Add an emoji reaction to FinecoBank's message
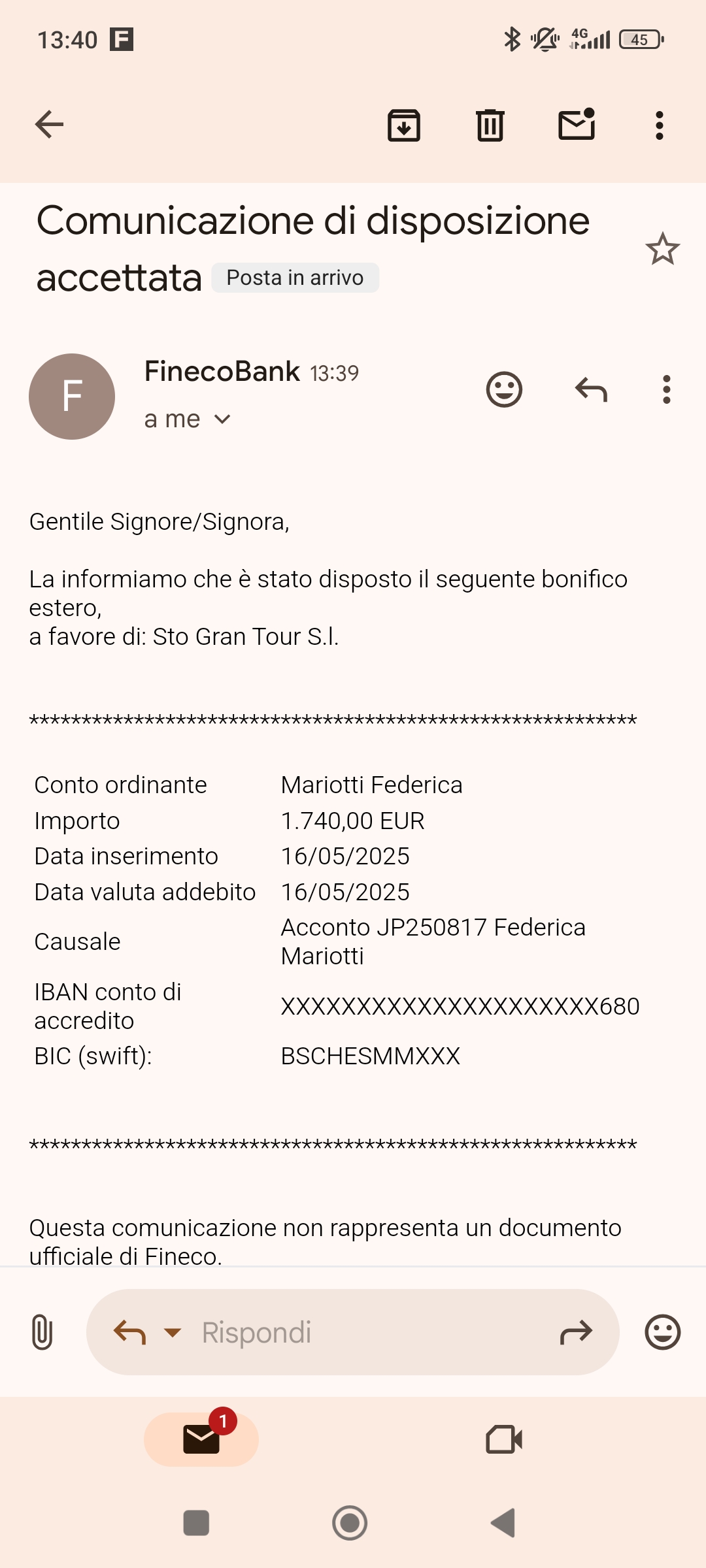 click(x=504, y=390)
